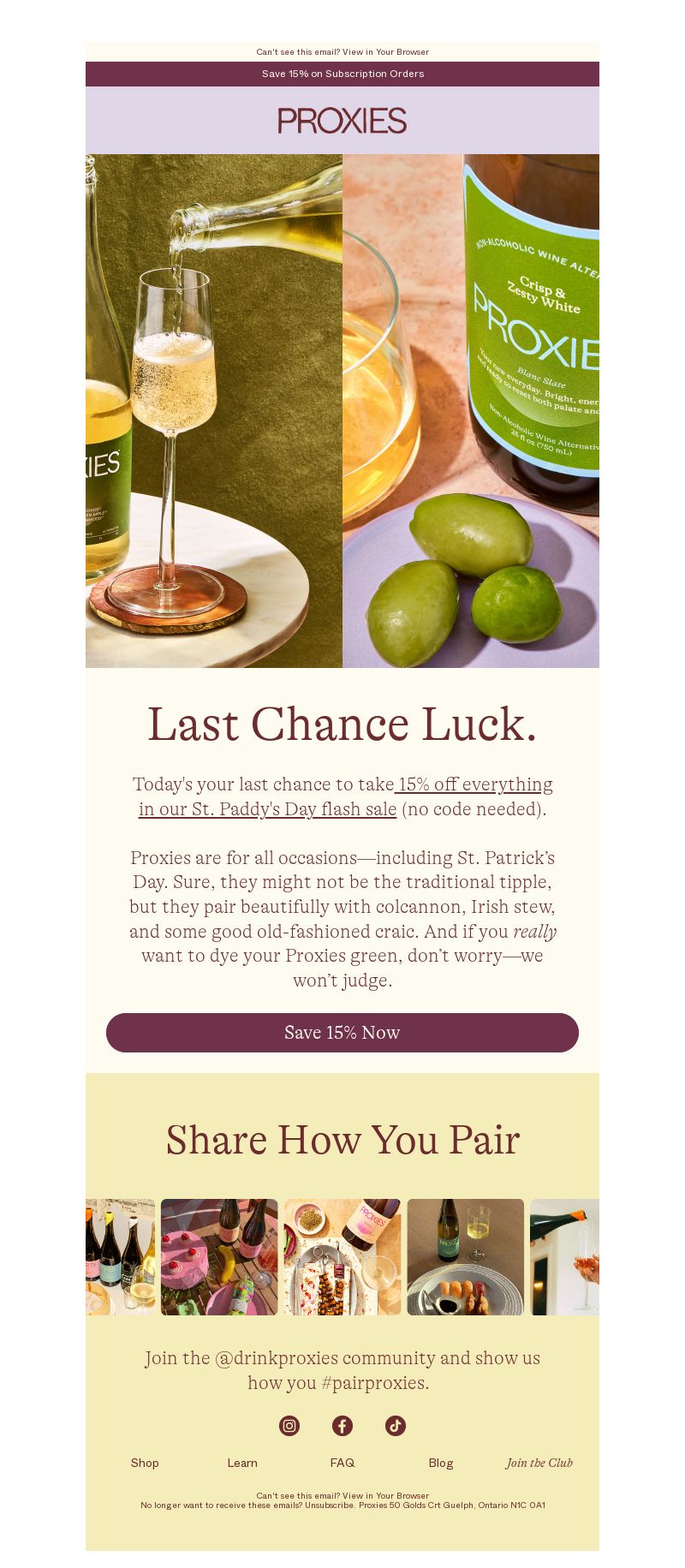
Task: Follow the 15% off everything flash sale link
Action: click(346, 796)
